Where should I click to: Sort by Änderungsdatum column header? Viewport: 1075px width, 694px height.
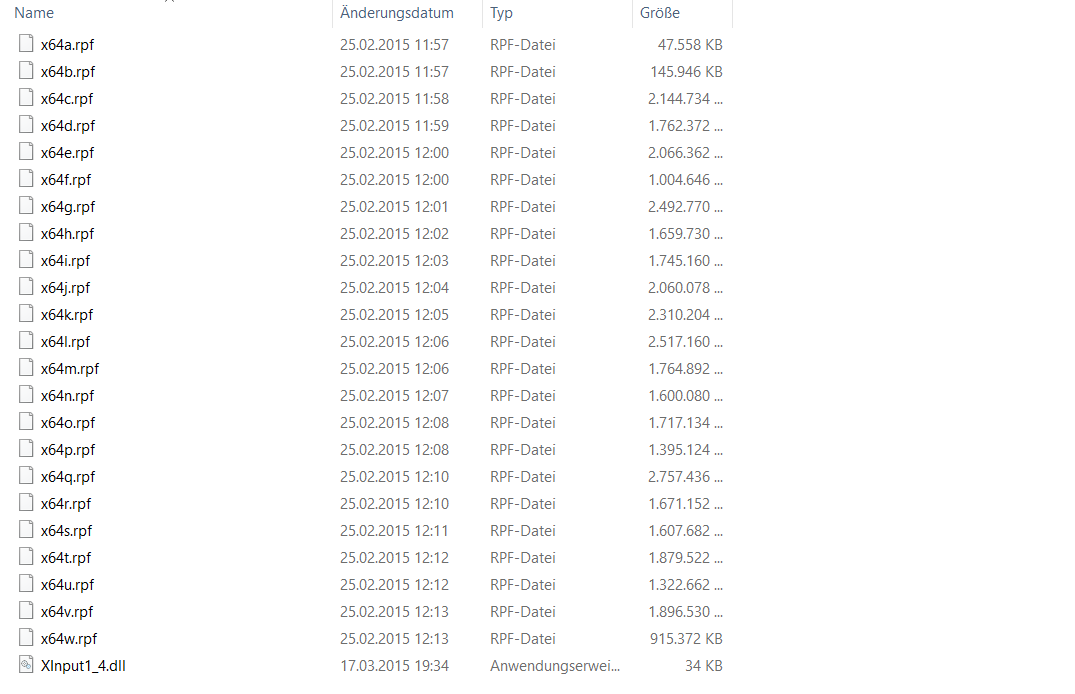[x=396, y=13]
